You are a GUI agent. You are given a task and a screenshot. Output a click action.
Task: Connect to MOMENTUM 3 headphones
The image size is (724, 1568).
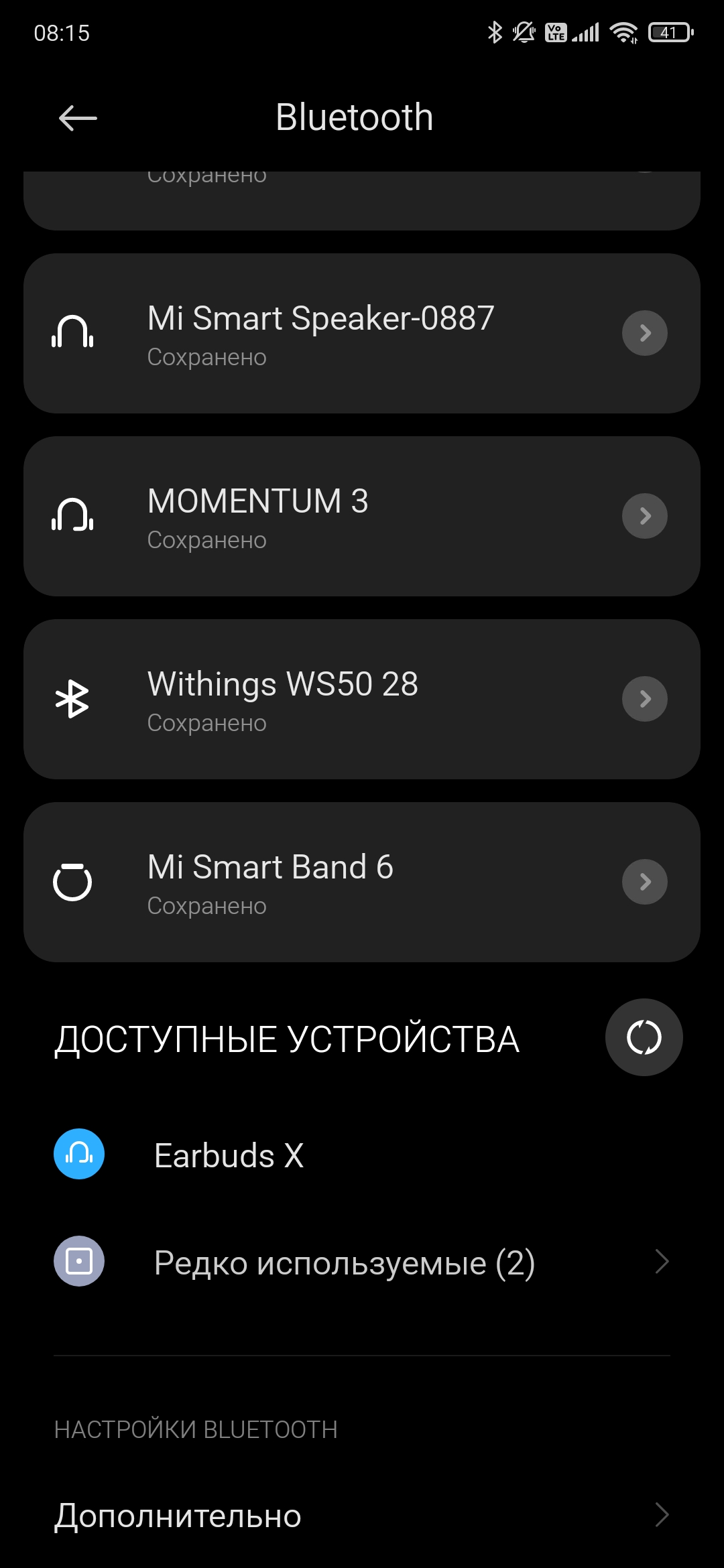click(320, 516)
